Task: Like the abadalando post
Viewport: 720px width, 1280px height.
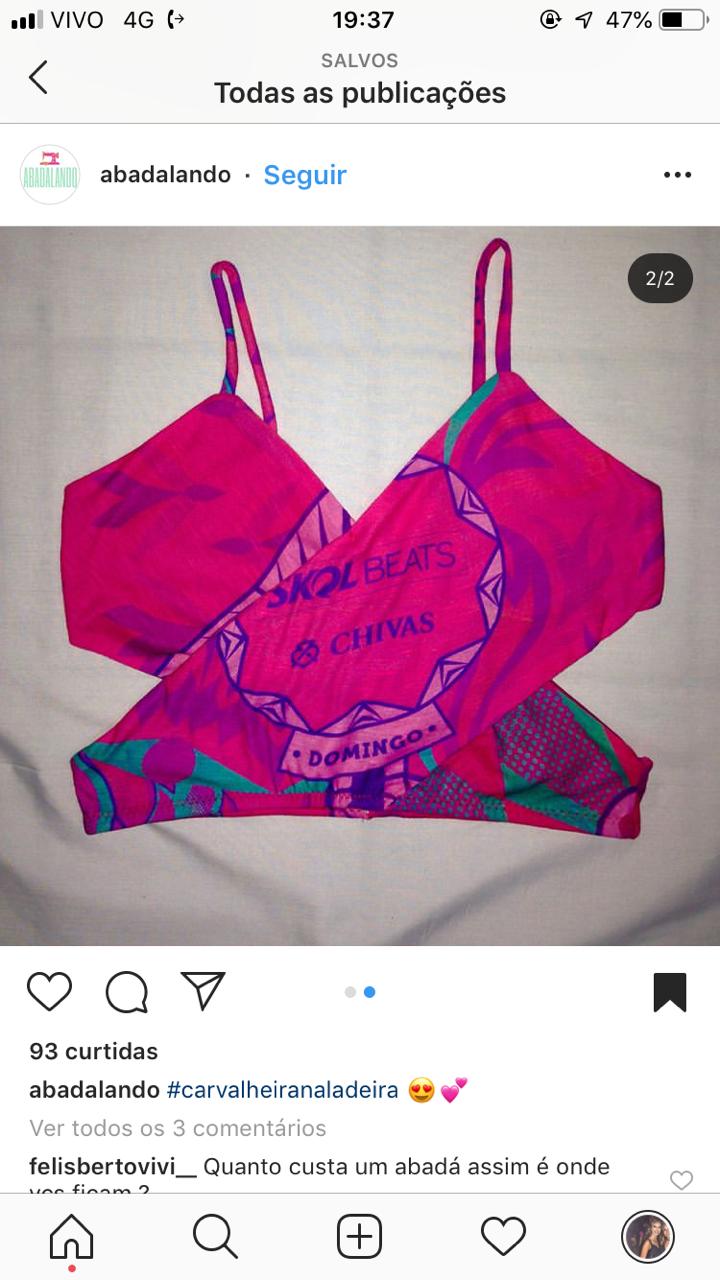Action: pos(49,991)
